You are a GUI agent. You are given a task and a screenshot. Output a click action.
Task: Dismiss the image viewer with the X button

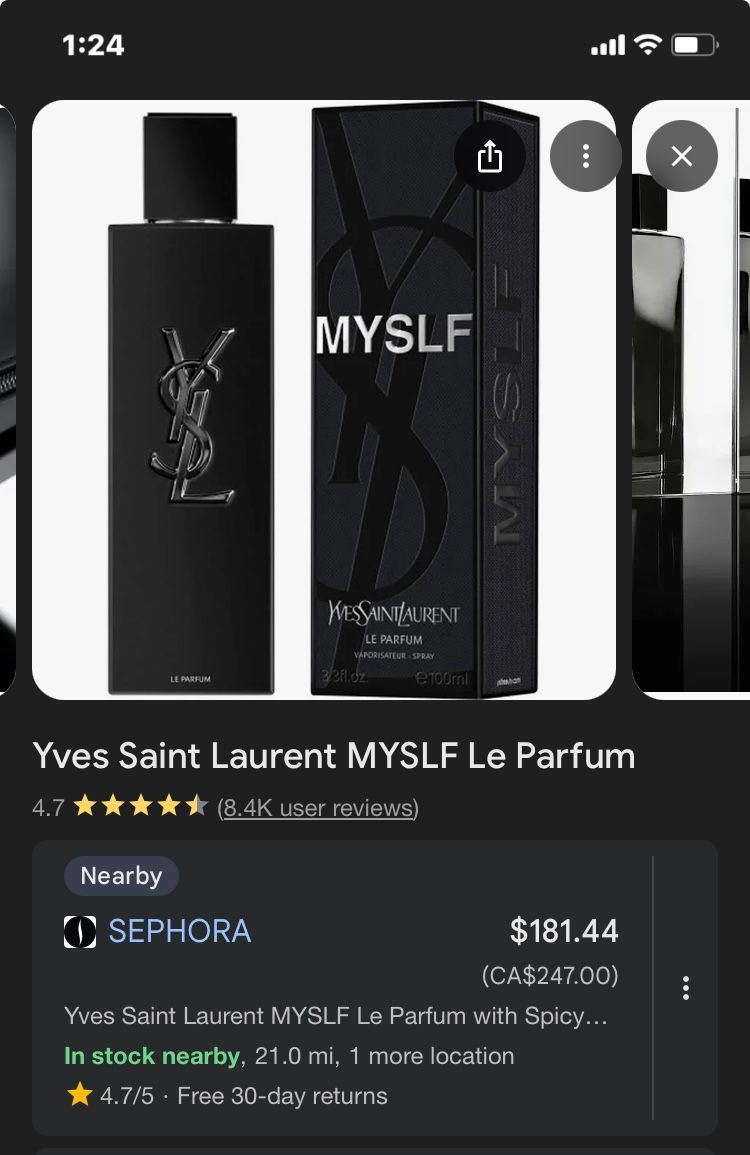(x=681, y=156)
